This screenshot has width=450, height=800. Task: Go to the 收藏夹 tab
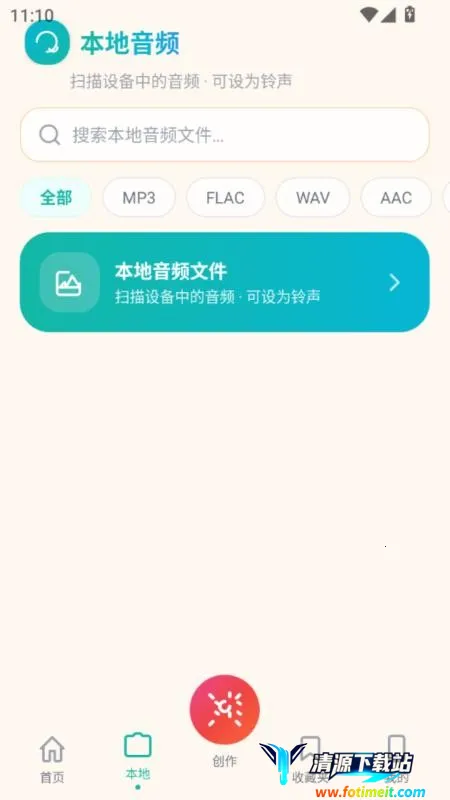[310, 759]
